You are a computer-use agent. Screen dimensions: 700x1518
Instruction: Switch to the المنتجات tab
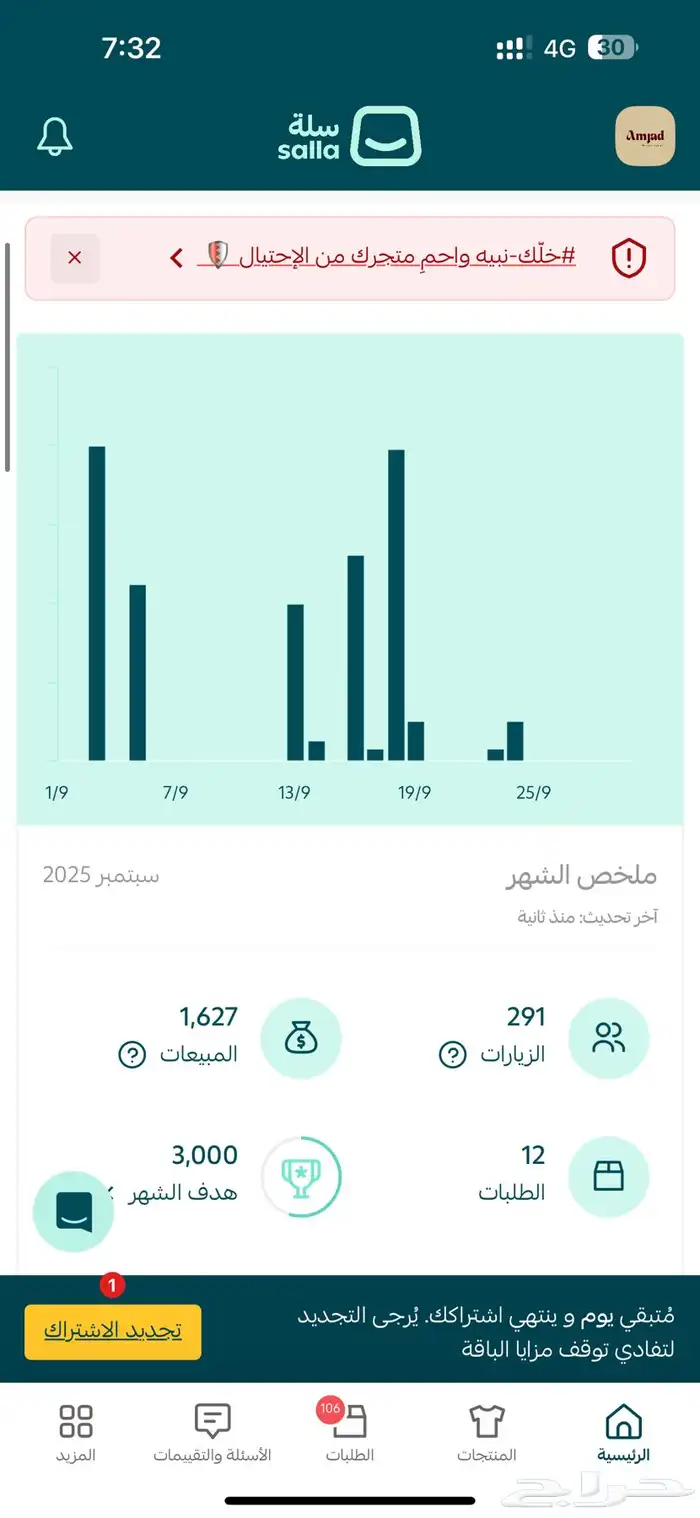[x=486, y=1432]
